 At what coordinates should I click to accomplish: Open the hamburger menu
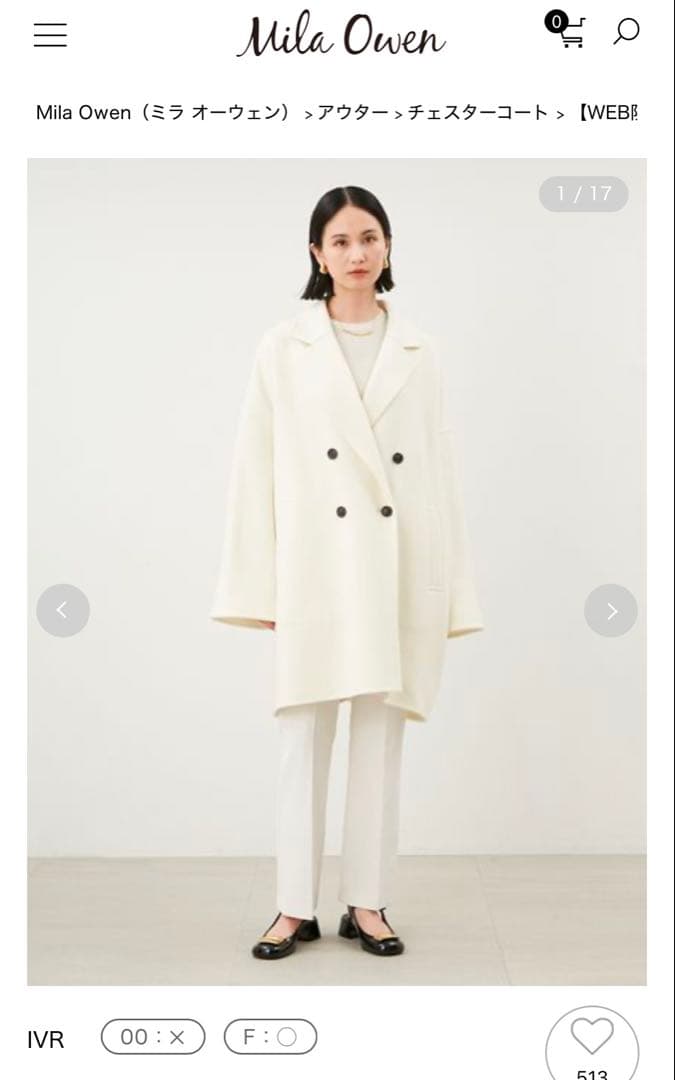[50, 35]
